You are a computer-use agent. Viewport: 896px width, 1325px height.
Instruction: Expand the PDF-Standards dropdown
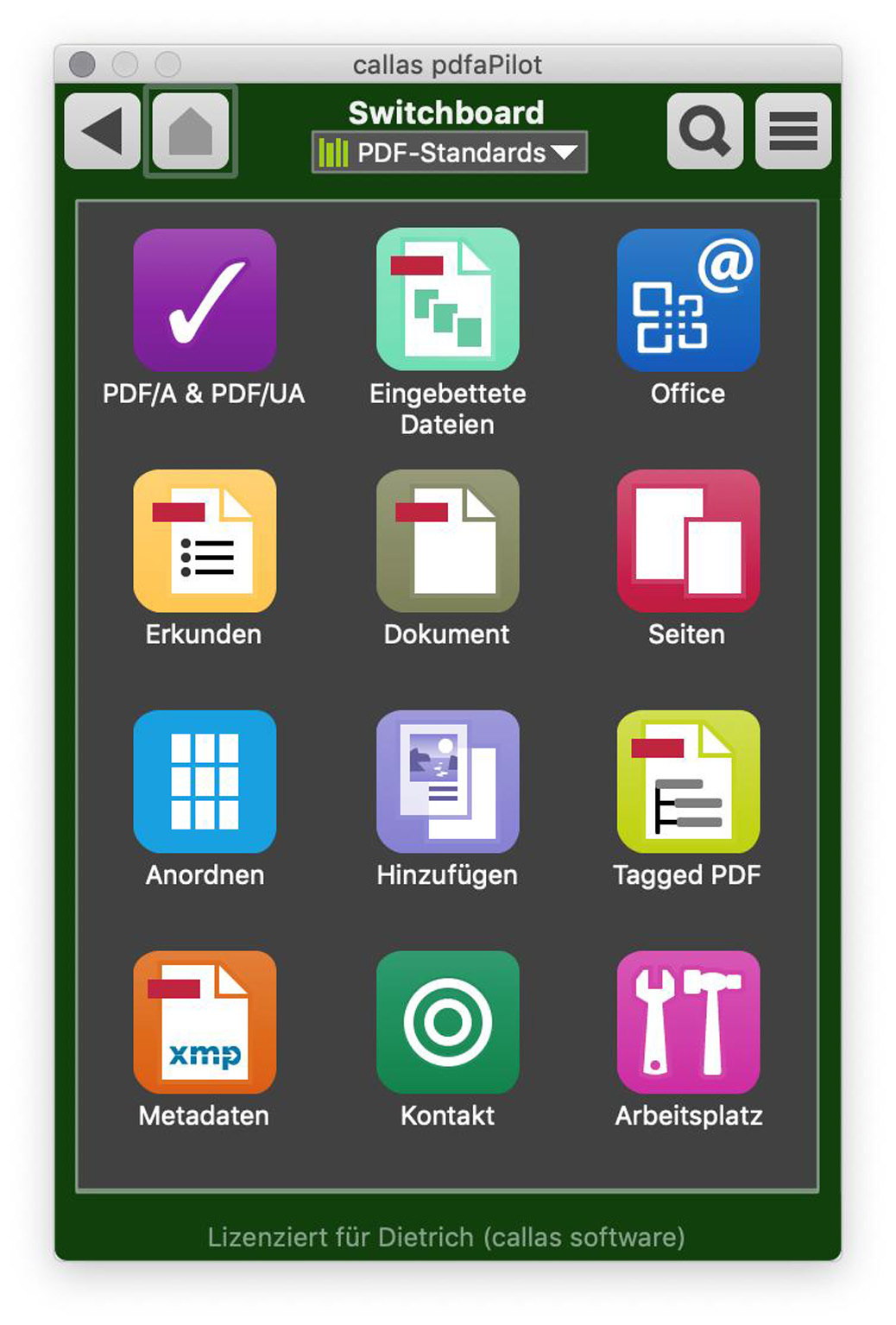pyautogui.click(x=449, y=153)
